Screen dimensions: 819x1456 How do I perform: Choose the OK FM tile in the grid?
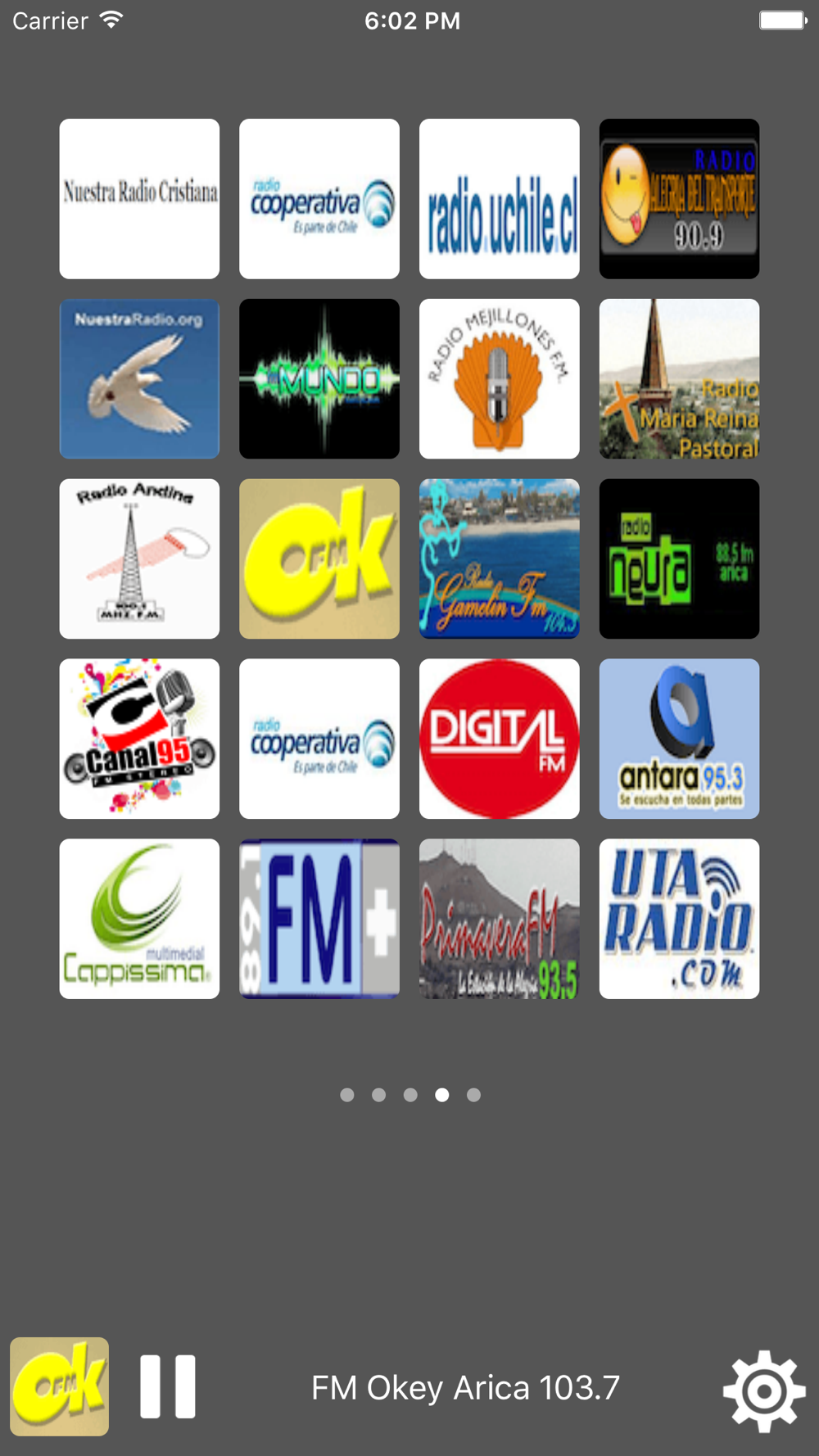point(319,559)
